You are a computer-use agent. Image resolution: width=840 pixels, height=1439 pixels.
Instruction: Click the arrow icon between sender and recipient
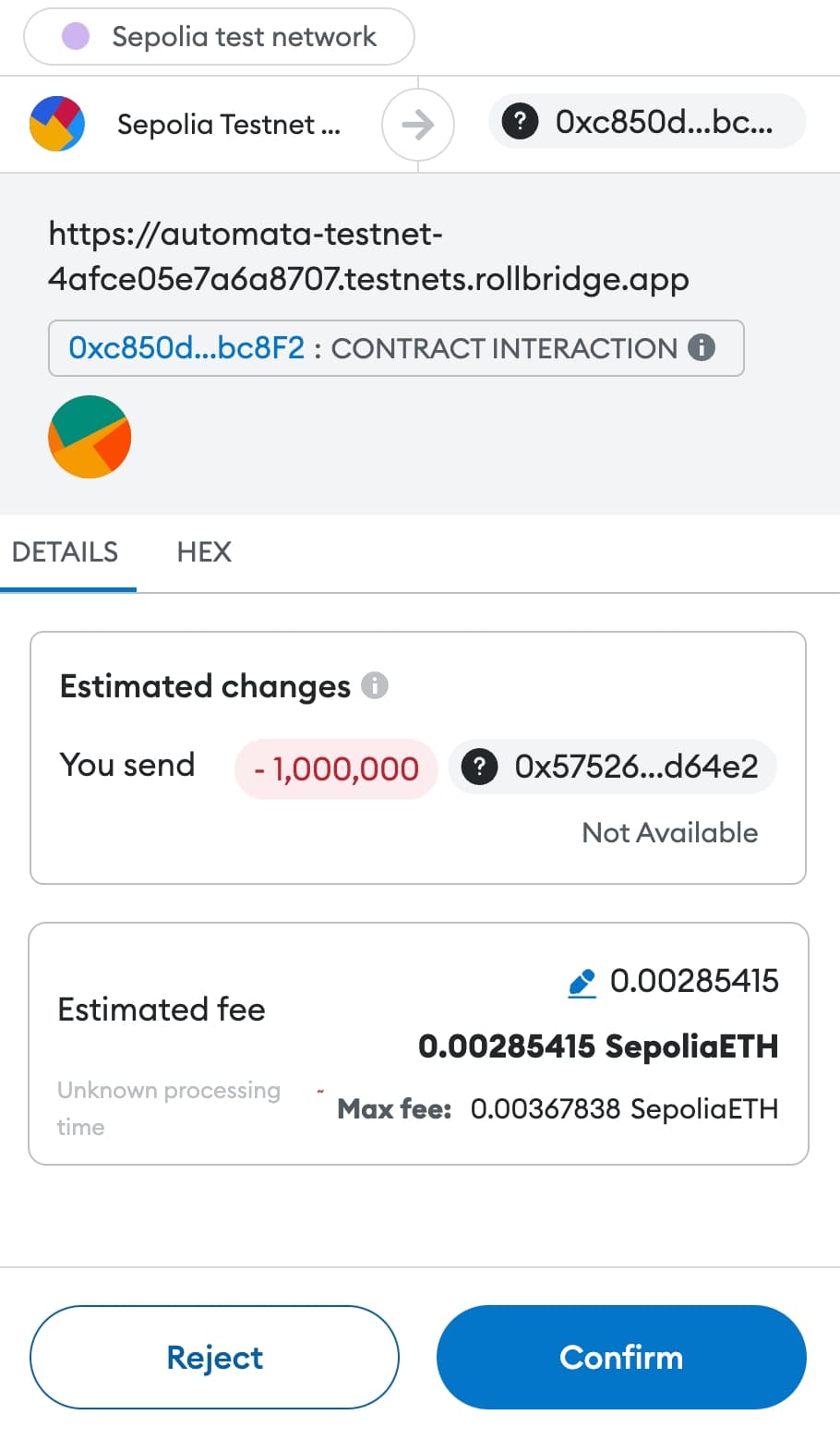[x=418, y=122]
